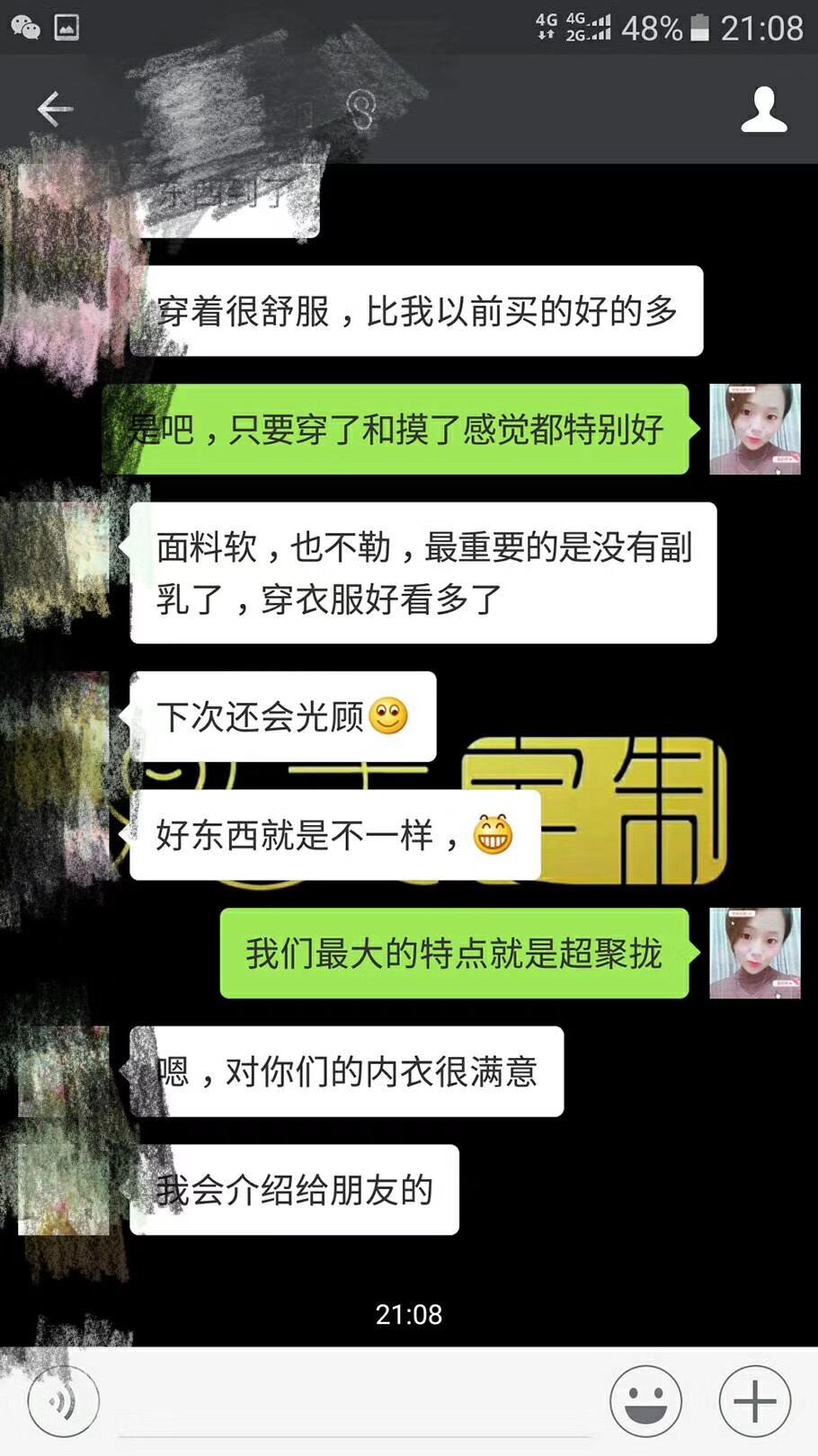Focus the message text field
The width and height of the screenshot is (818, 1456).
[351, 1402]
